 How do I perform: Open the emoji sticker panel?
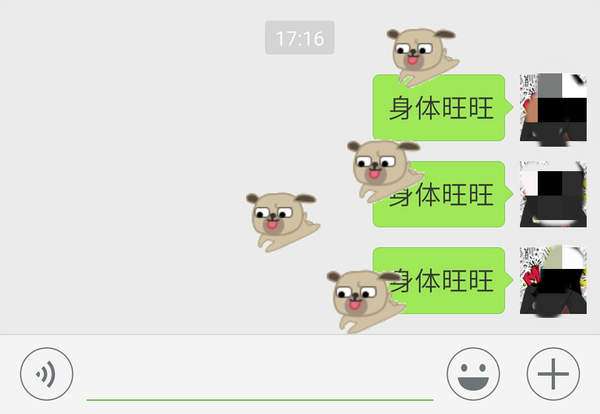point(473,375)
